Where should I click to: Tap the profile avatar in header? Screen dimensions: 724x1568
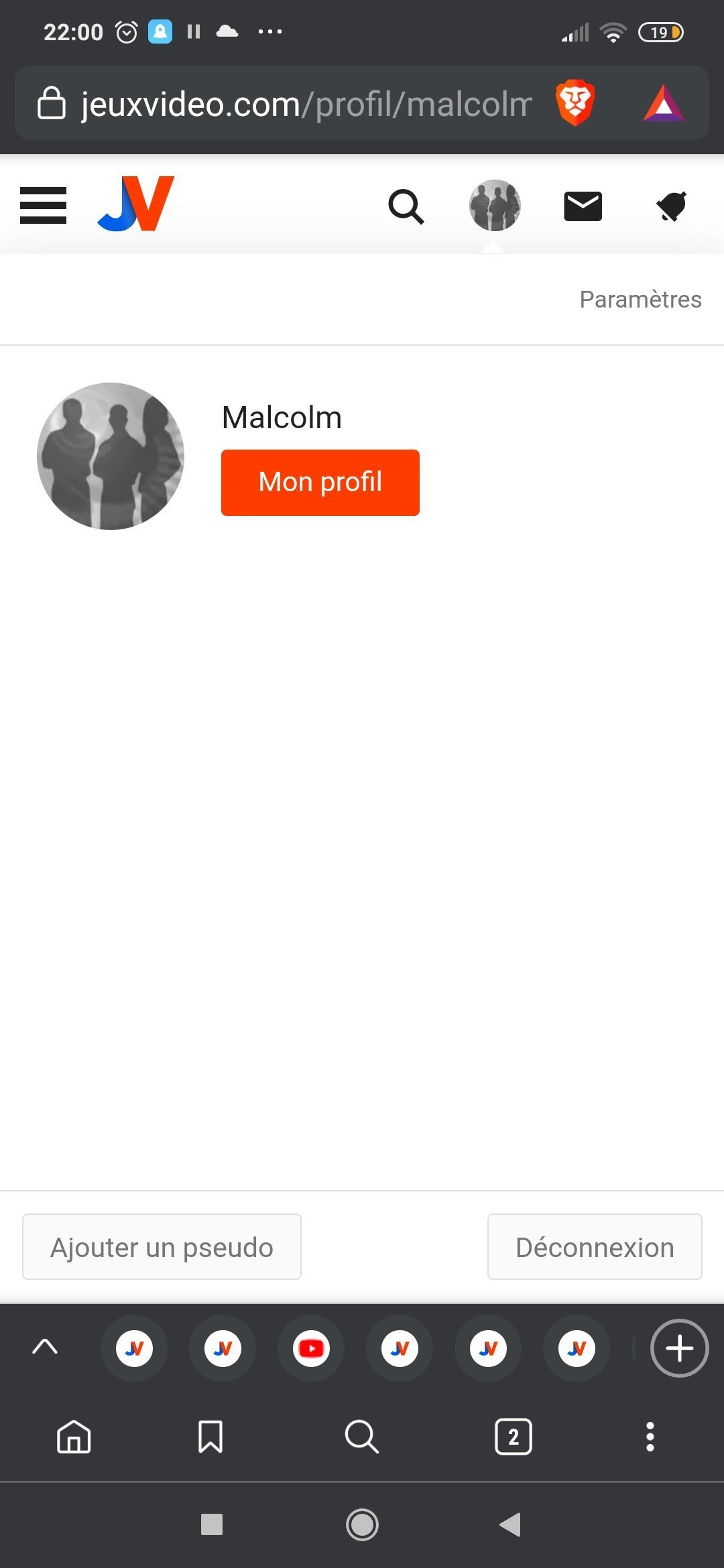[495, 205]
